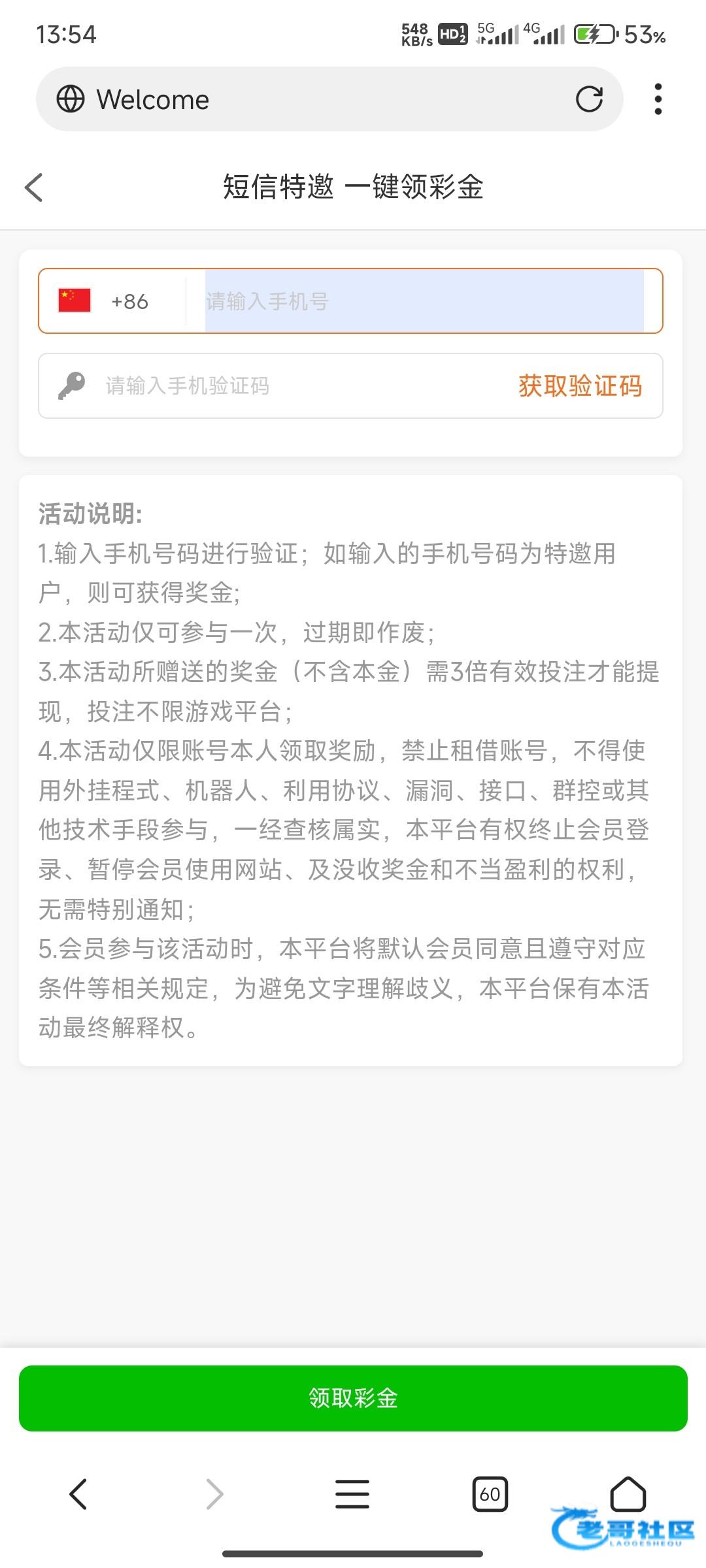Tap the green 领取彩金 button
This screenshot has width=706, height=1568.
[353, 1398]
